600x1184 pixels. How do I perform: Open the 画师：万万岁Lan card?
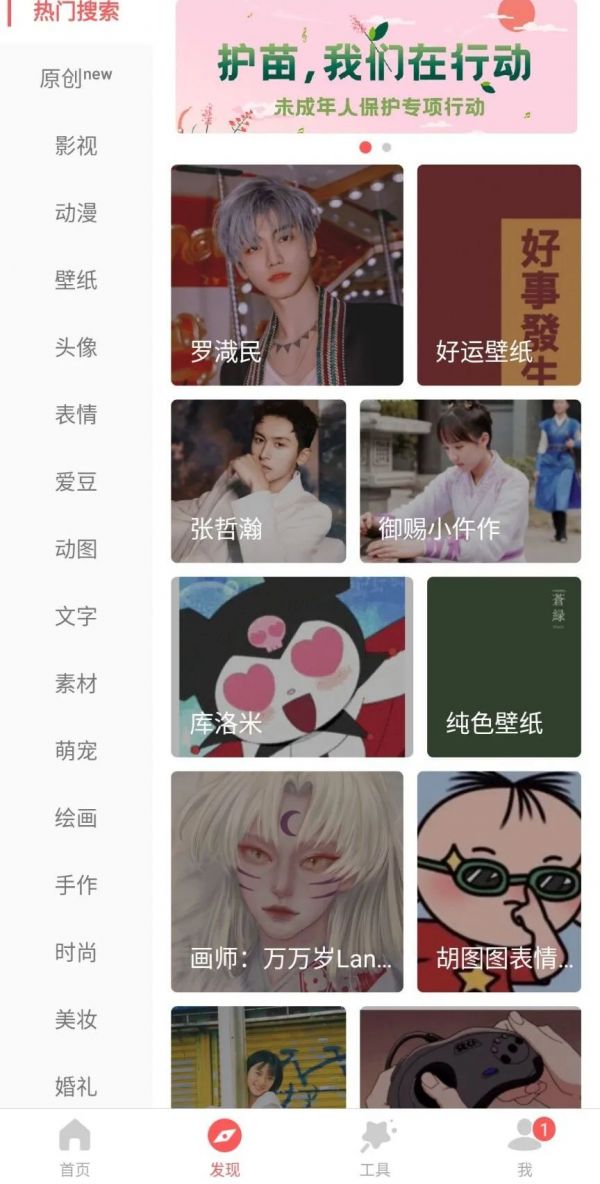coord(287,881)
